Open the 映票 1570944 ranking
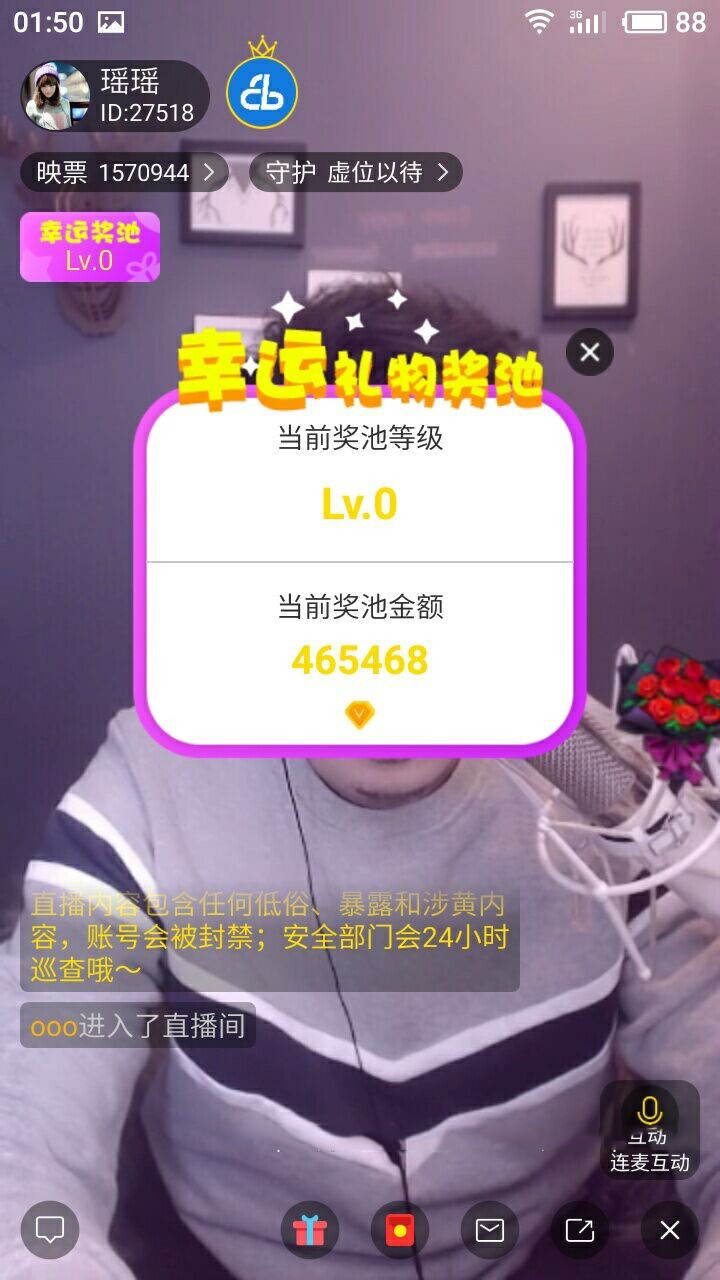Image resolution: width=720 pixels, height=1280 pixels. click(x=125, y=173)
